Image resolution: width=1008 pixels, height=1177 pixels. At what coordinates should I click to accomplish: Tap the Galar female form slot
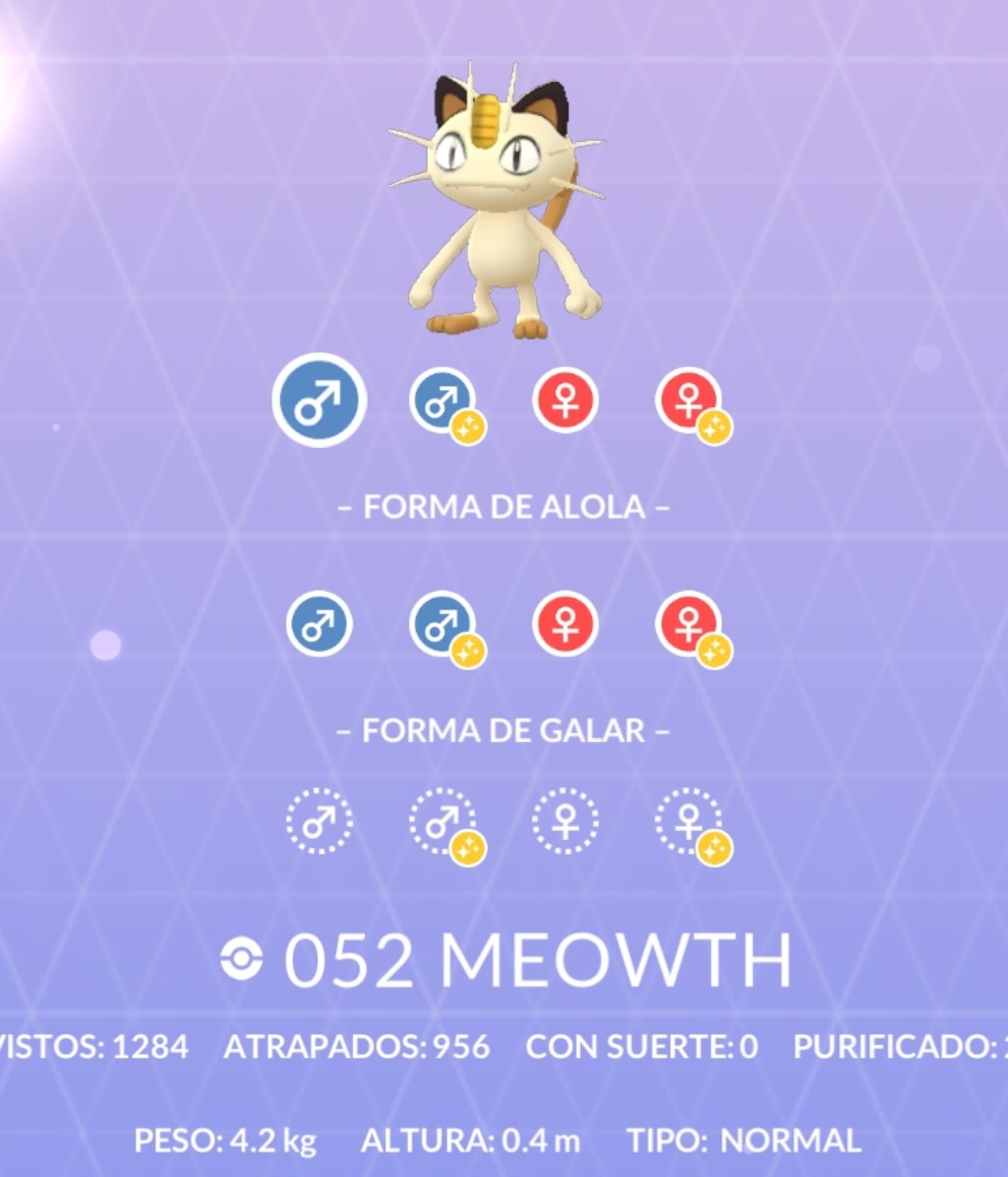coord(566,821)
